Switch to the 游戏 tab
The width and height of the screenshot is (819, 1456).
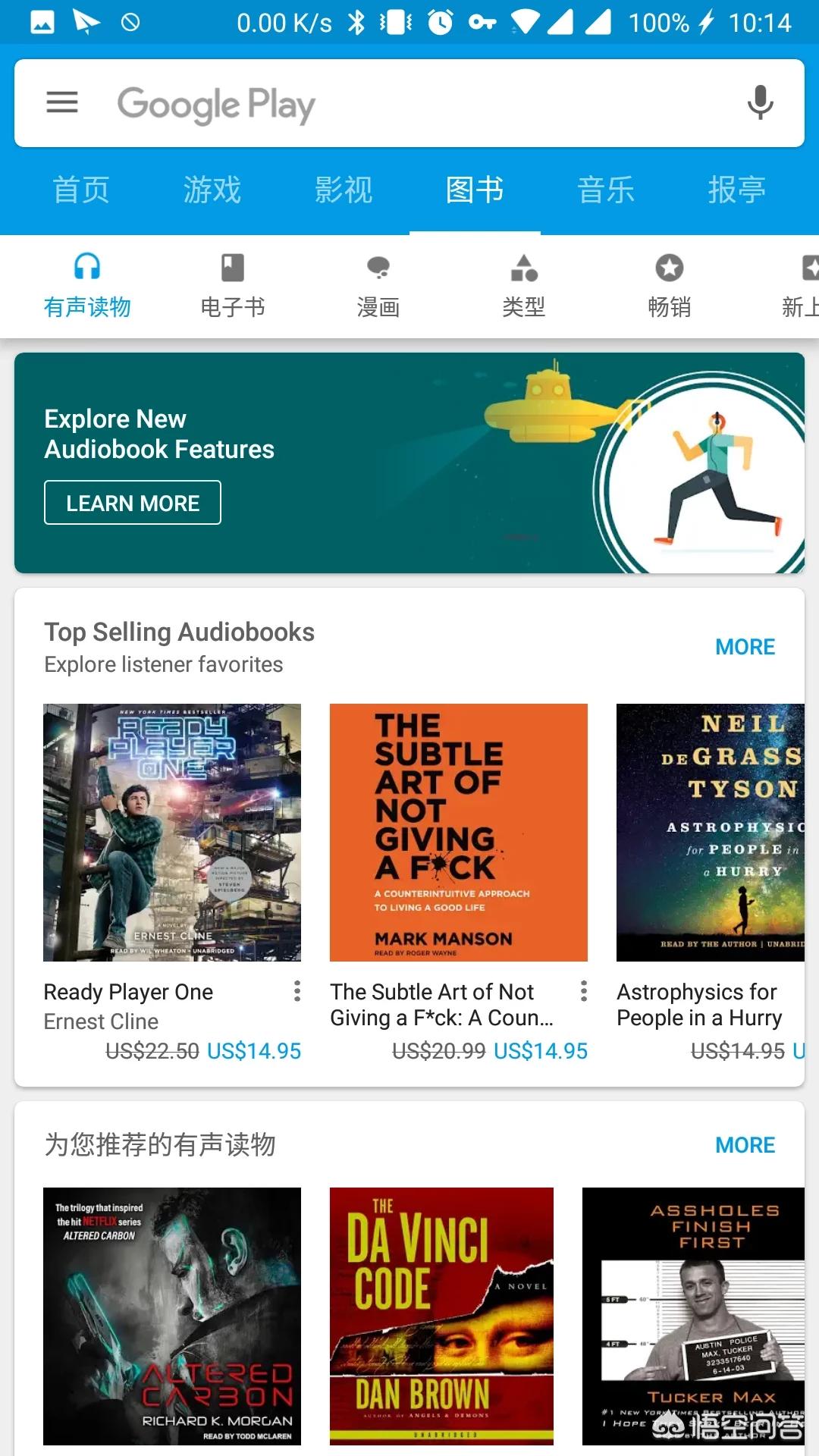coord(212,190)
